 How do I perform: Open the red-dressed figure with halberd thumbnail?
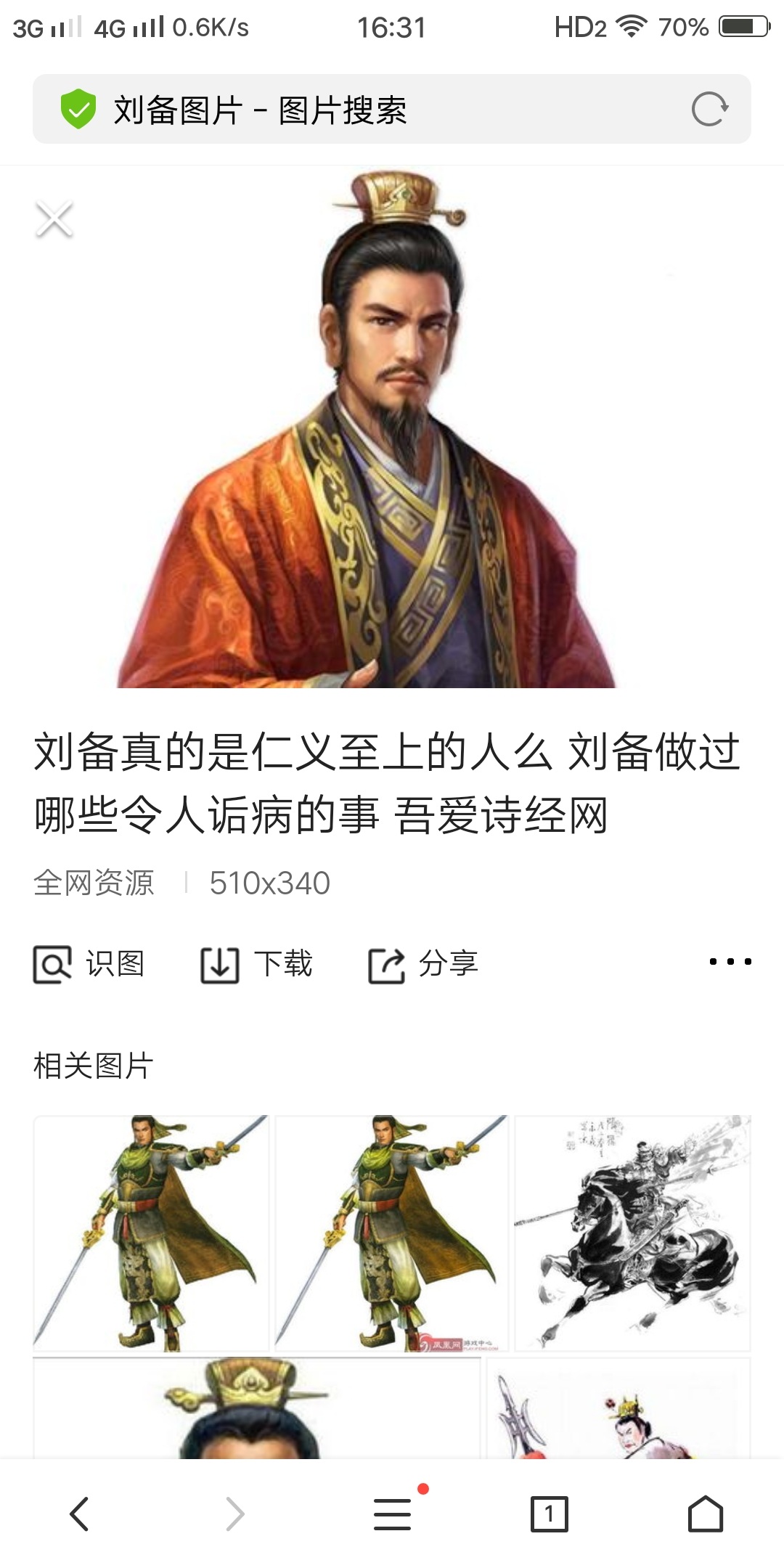click(618, 1410)
